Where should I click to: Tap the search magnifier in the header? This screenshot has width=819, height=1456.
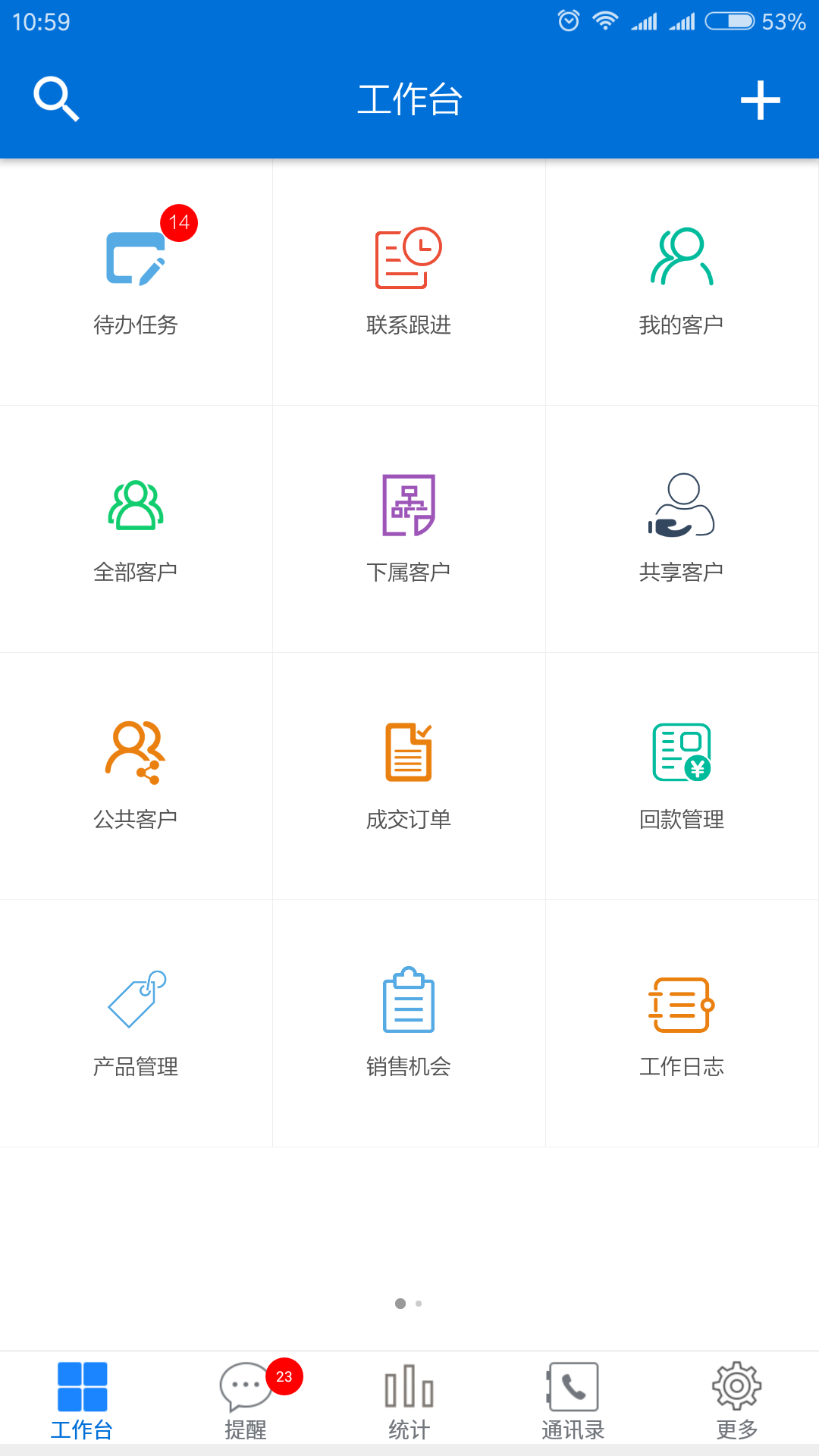(55, 99)
